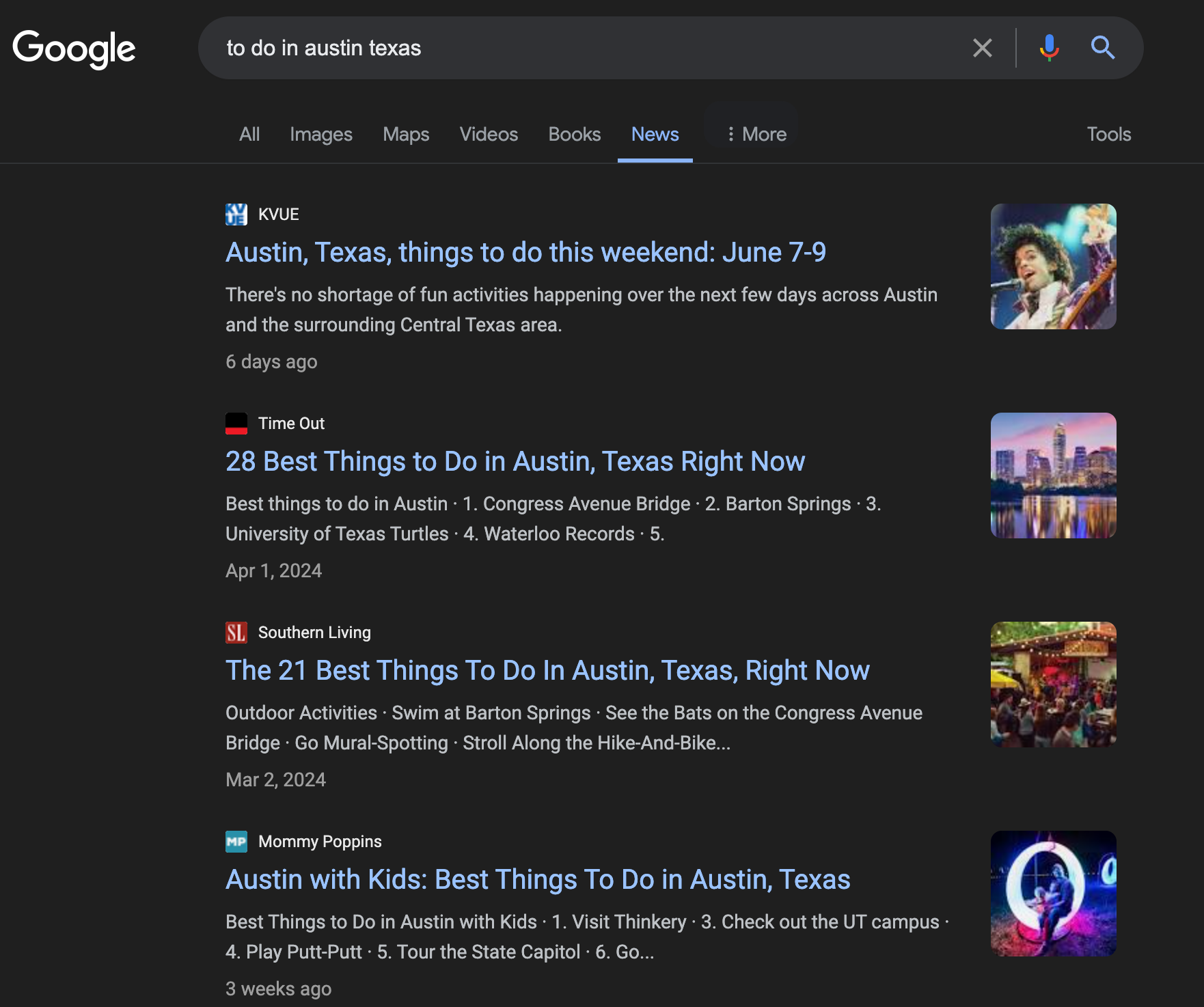Open Southern Living's 21 Best Things article
This screenshot has width=1204, height=1007.
point(547,671)
